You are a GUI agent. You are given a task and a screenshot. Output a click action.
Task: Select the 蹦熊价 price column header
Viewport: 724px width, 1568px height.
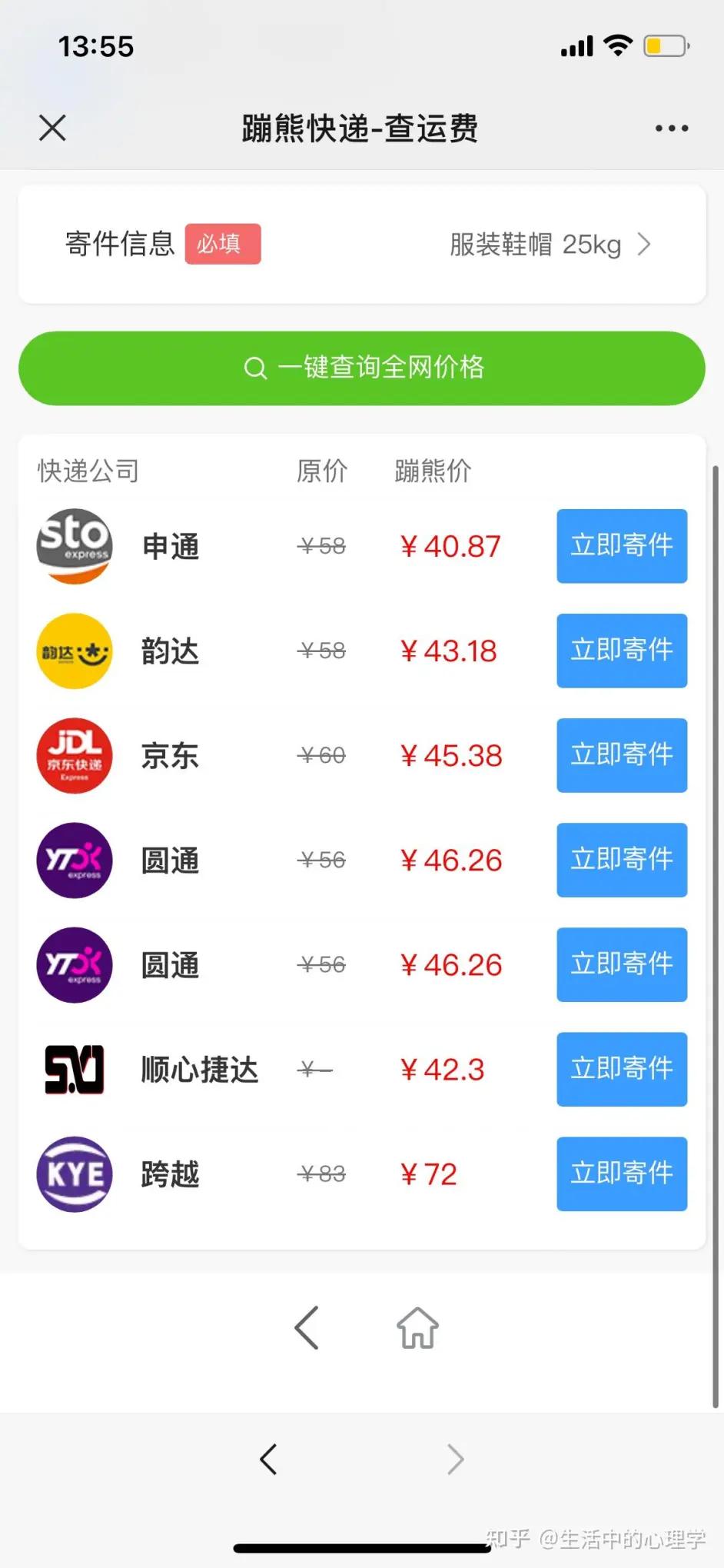coord(433,471)
